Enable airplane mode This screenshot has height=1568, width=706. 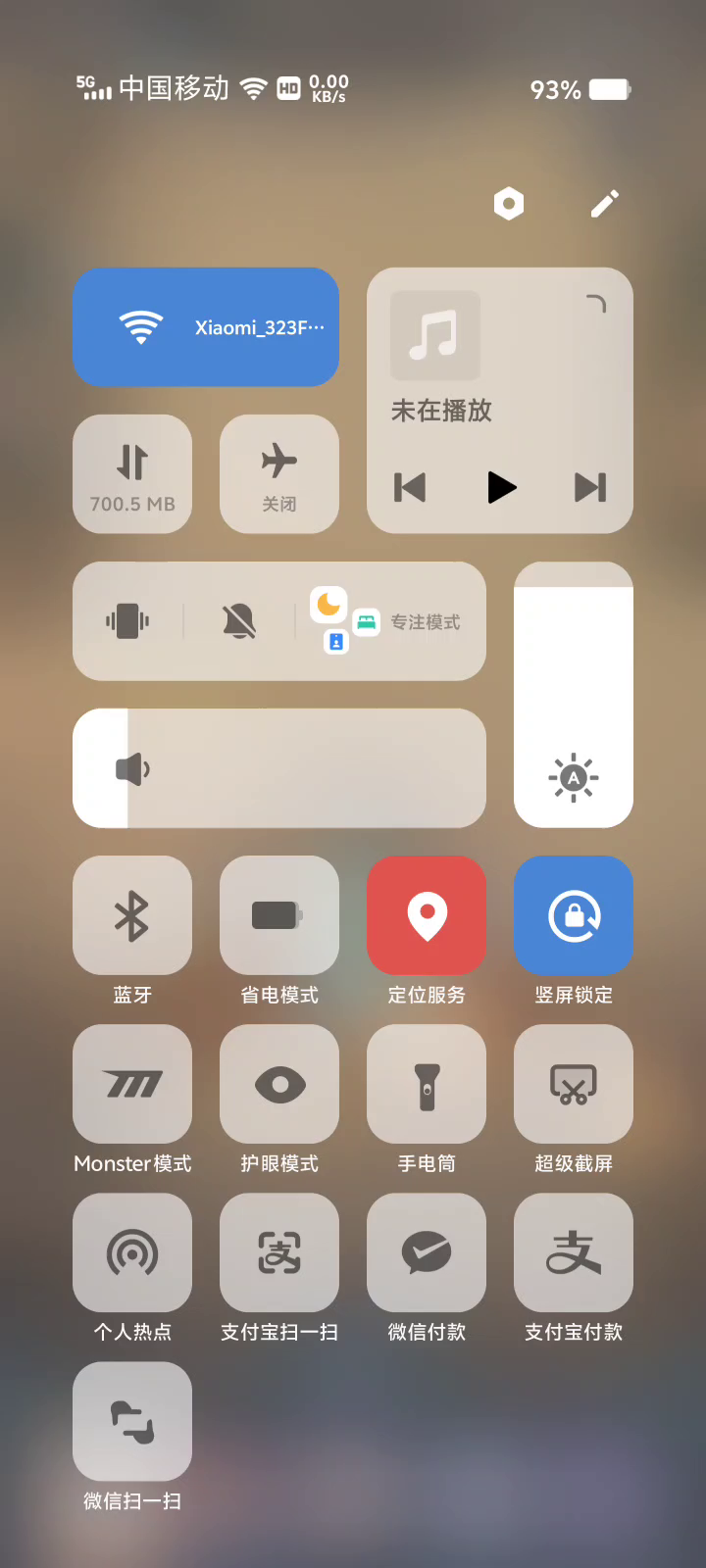(279, 474)
